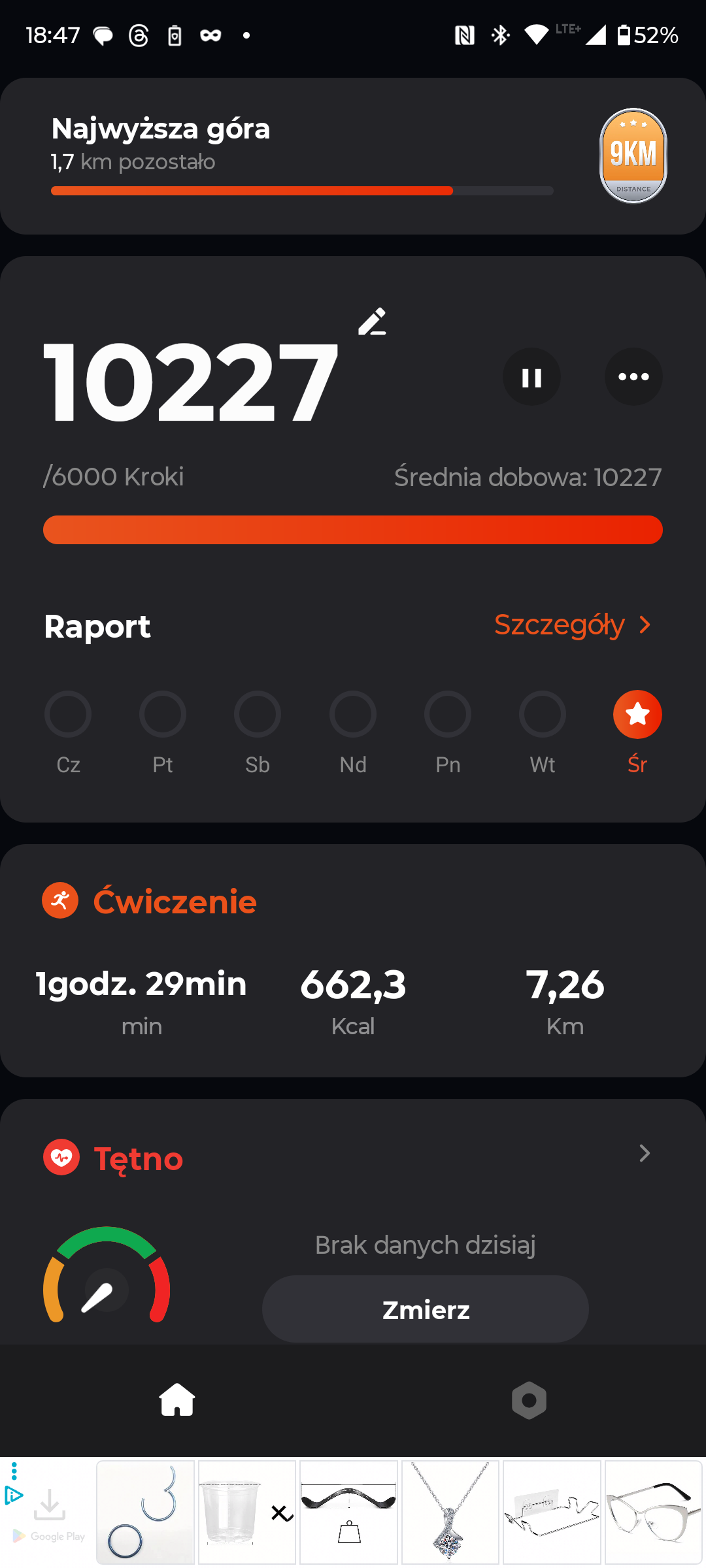Switch to the Raport section header
Screen dimensions: 706x1568
[x=97, y=626]
